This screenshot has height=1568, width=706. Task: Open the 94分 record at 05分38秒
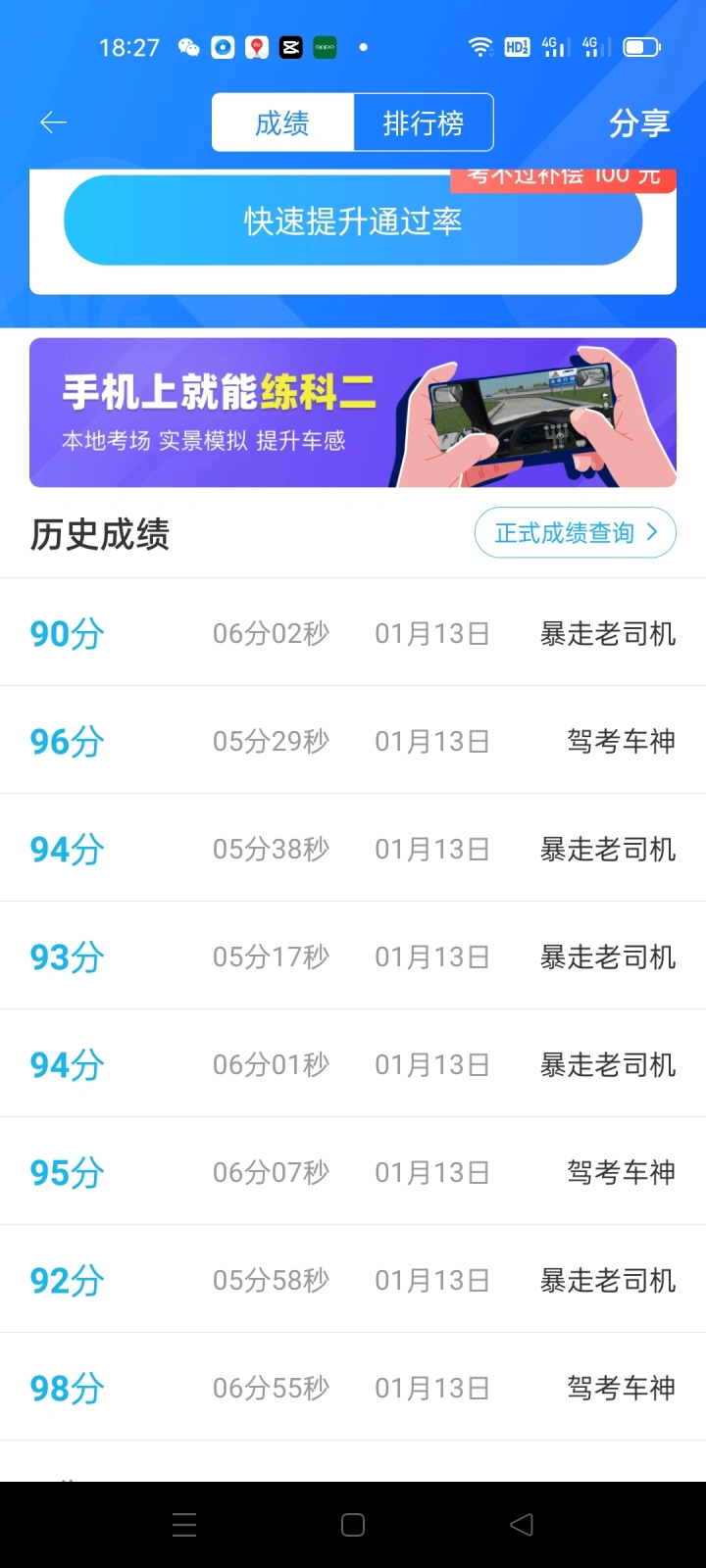pyautogui.click(x=353, y=849)
